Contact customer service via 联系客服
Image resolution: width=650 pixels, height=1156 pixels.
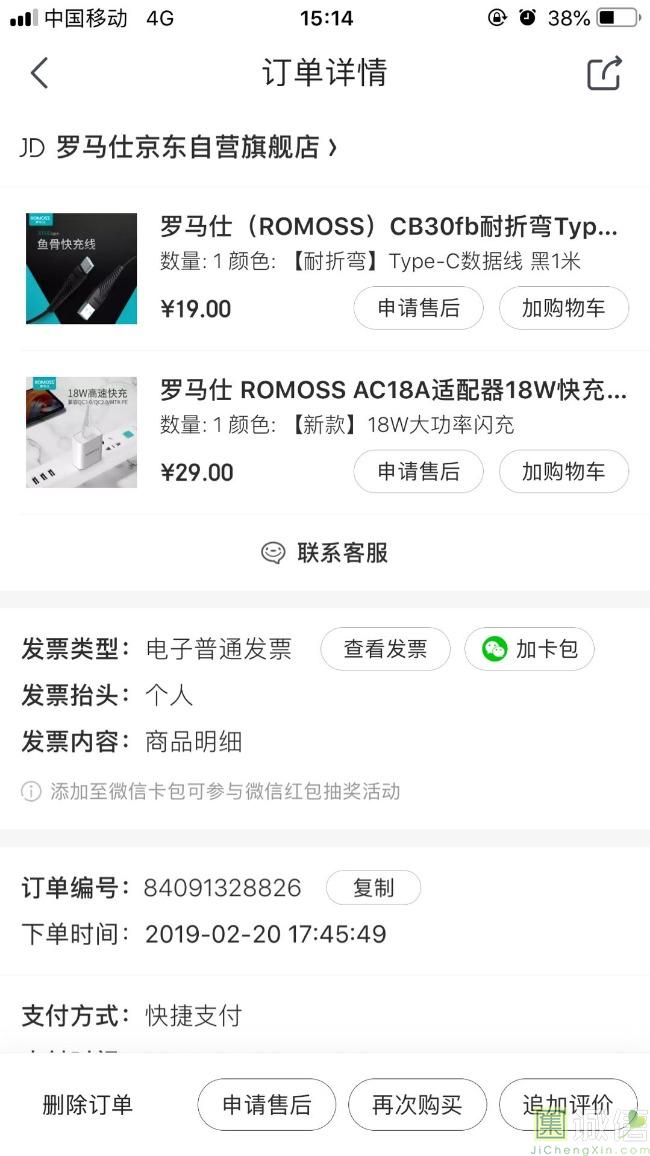[x=325, y=553]
